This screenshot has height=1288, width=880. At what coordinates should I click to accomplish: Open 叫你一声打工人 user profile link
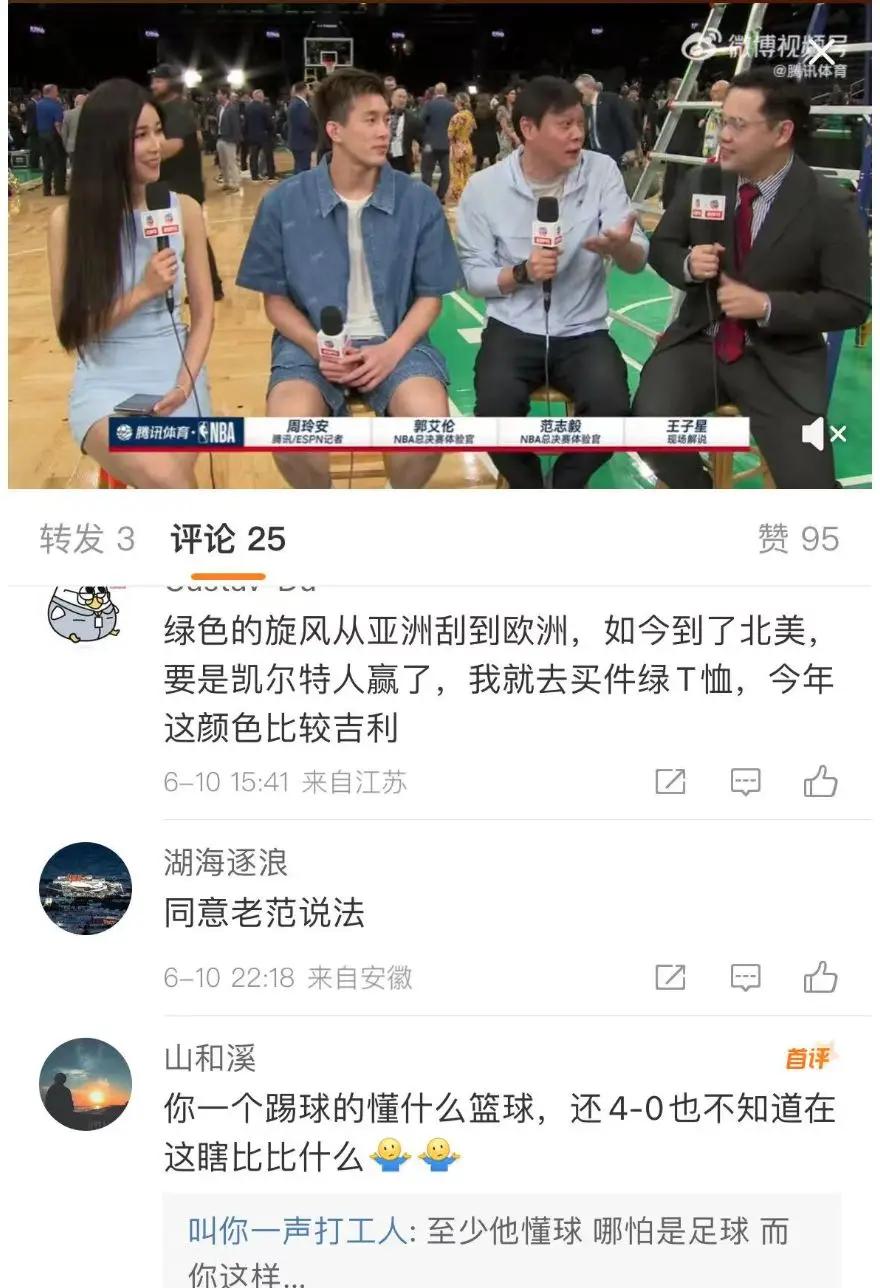click(x=297, y=1232)
